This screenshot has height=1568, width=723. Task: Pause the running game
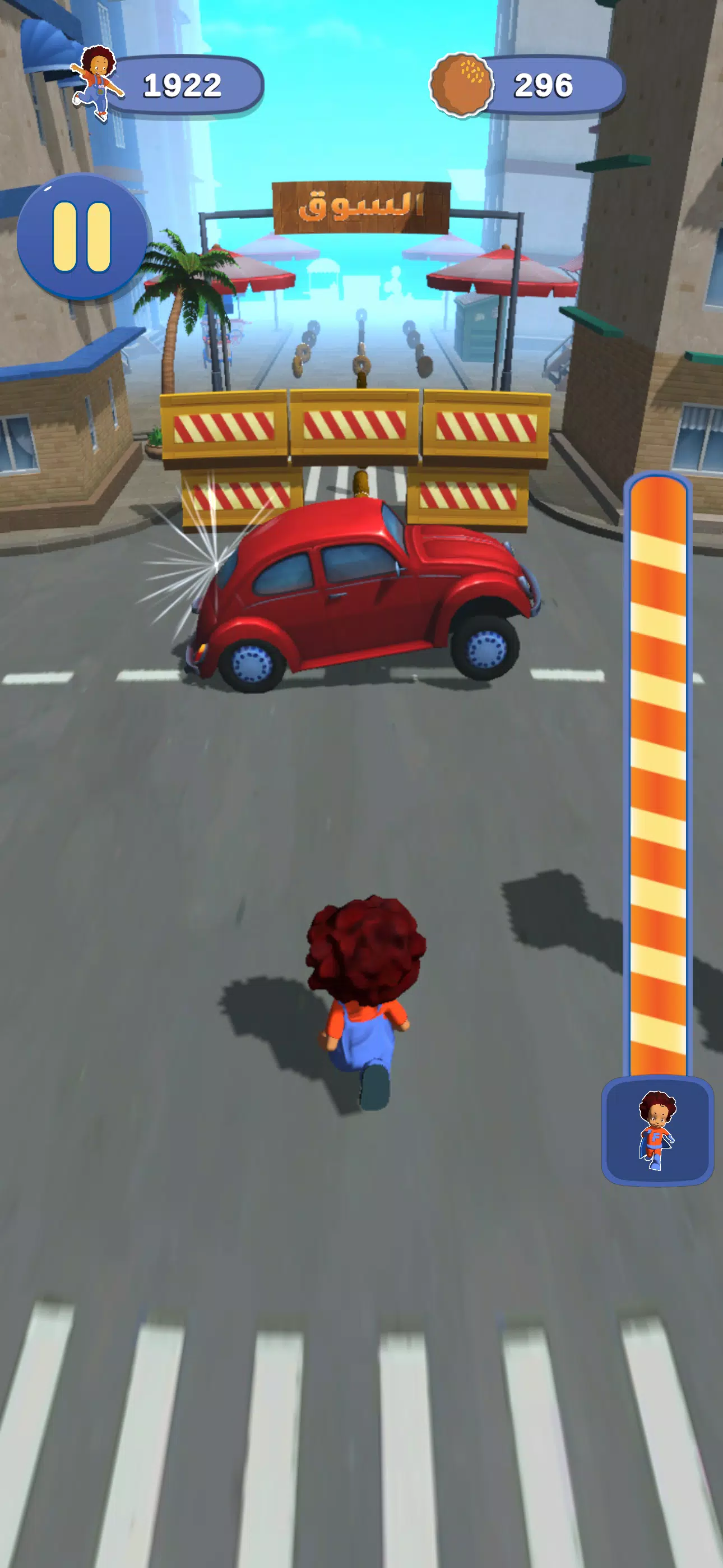click(82, 236)
